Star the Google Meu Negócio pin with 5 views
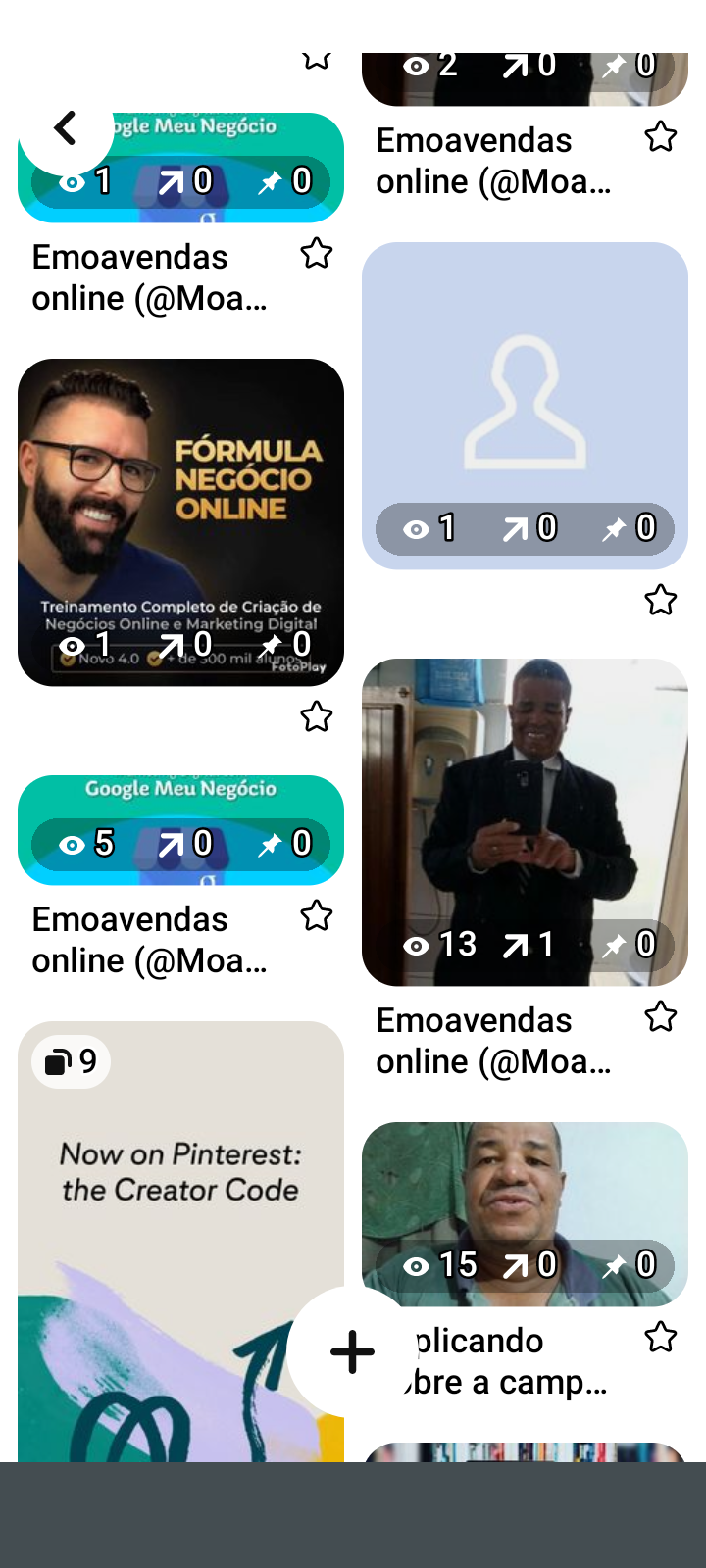Image resolution: width=706 pixels, height=1568 pixels. (317, 916)
